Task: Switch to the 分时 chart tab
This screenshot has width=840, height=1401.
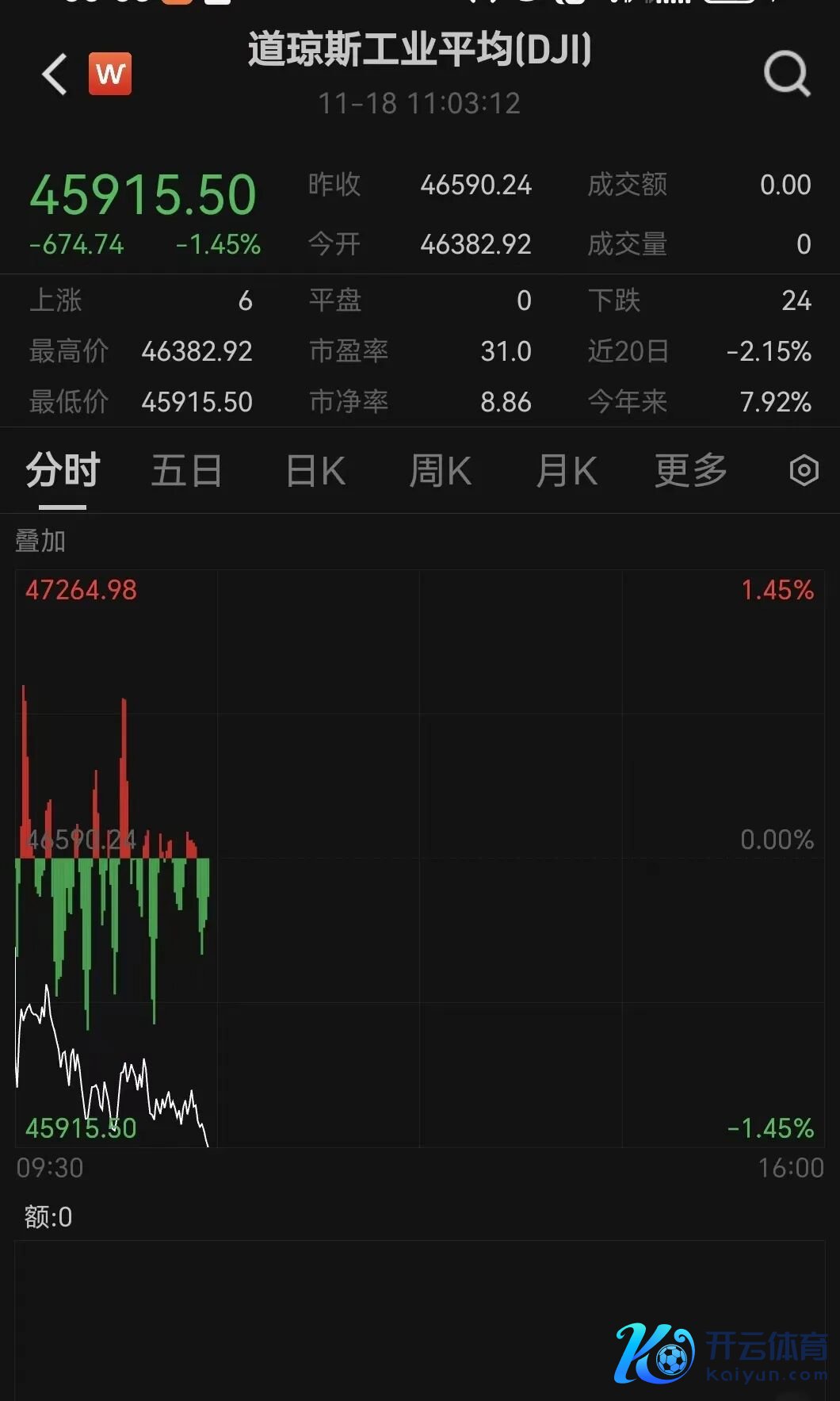Action: tap(63, 471)
